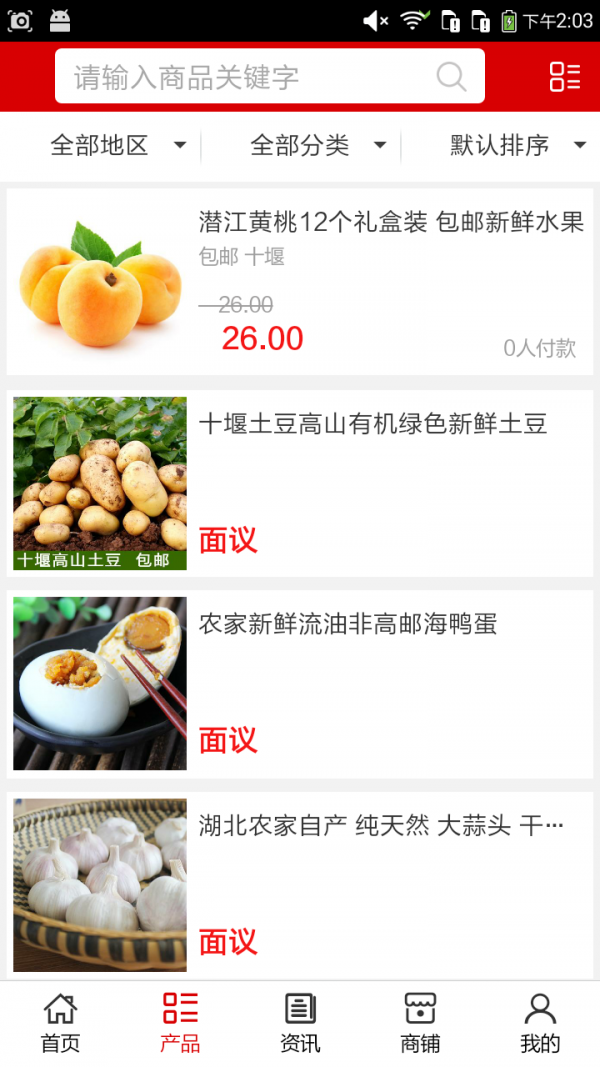The image size is (600, 1067).
Task: Open the category list icon in header
Action: pyautogui.click(x=564, y=77)
